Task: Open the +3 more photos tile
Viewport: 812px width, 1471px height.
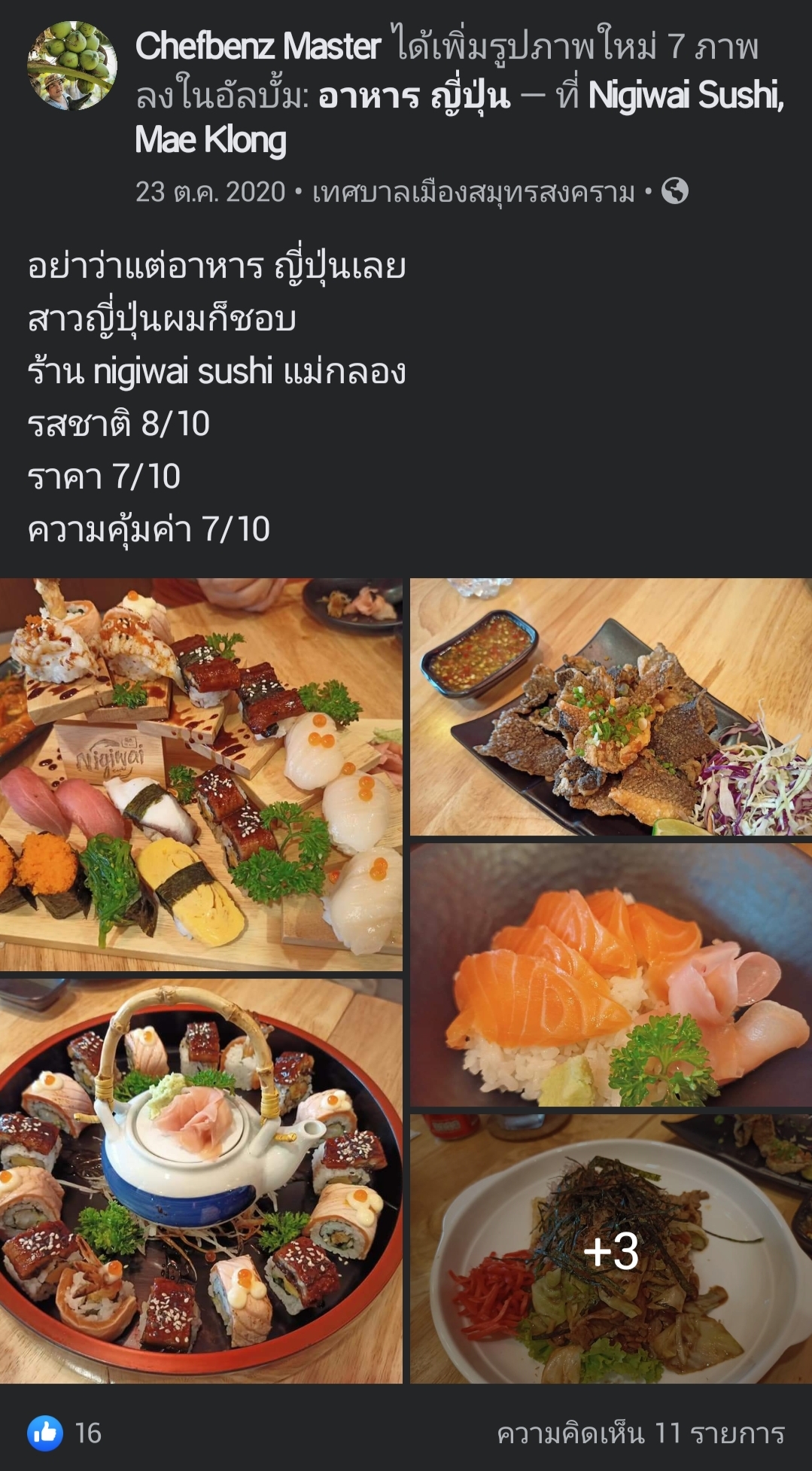Action: [611, 1249]
